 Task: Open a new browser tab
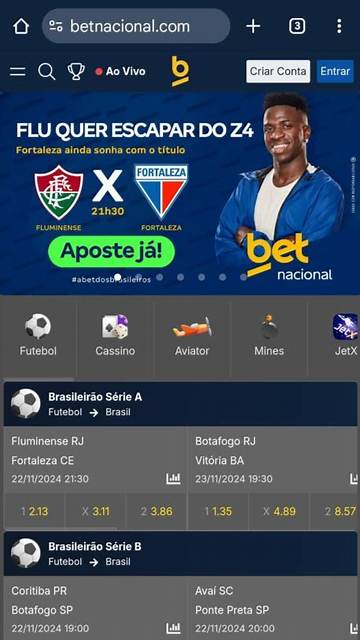coord(253,27)
